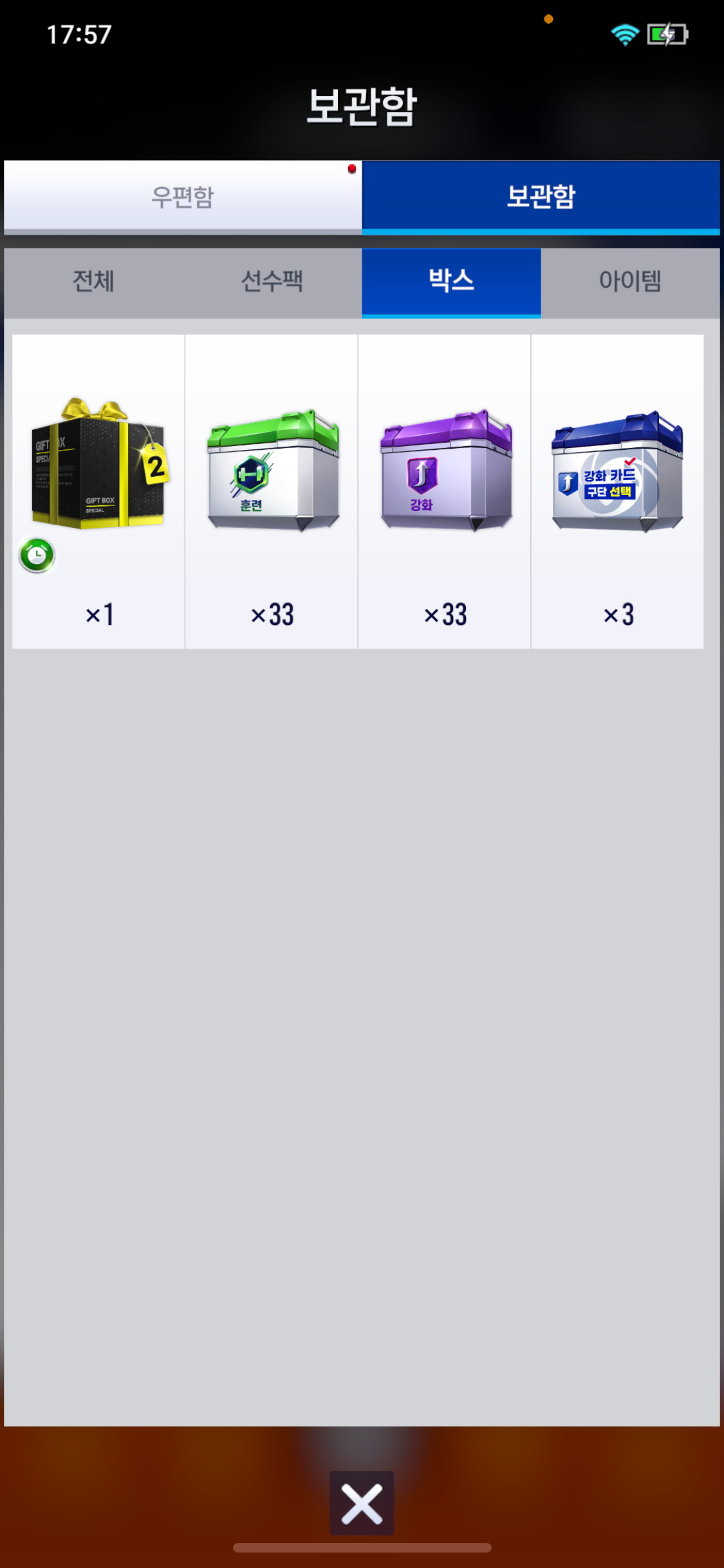Open the 선수팩 category
Viewport: 724px width, 1568px height.
point(272,282)
